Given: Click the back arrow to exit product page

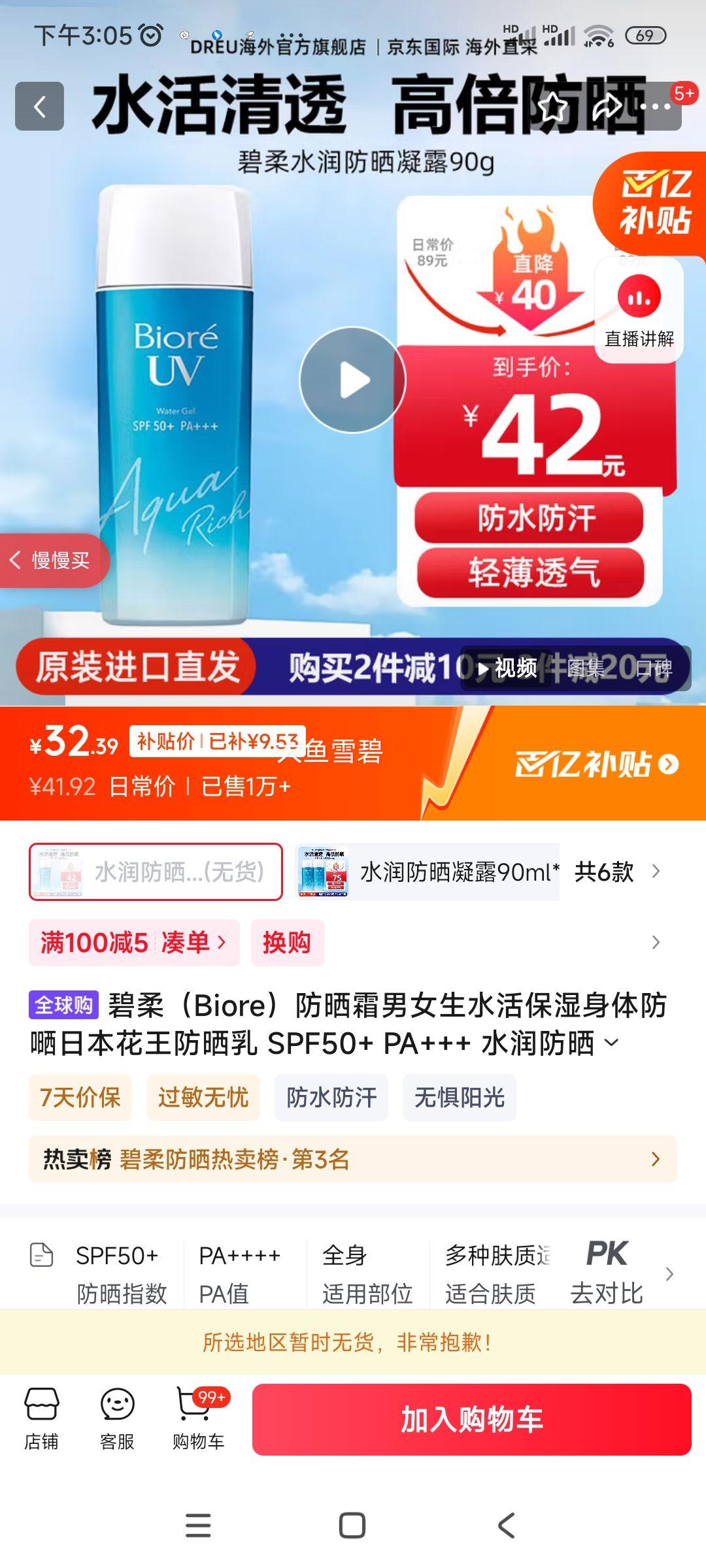Looking at the screenshot, I should 39,106.
